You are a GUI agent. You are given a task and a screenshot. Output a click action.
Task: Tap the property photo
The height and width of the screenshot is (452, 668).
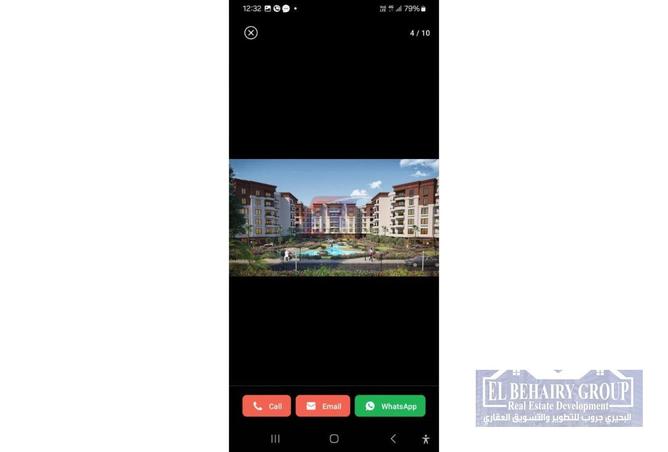(x=334, y=217)
